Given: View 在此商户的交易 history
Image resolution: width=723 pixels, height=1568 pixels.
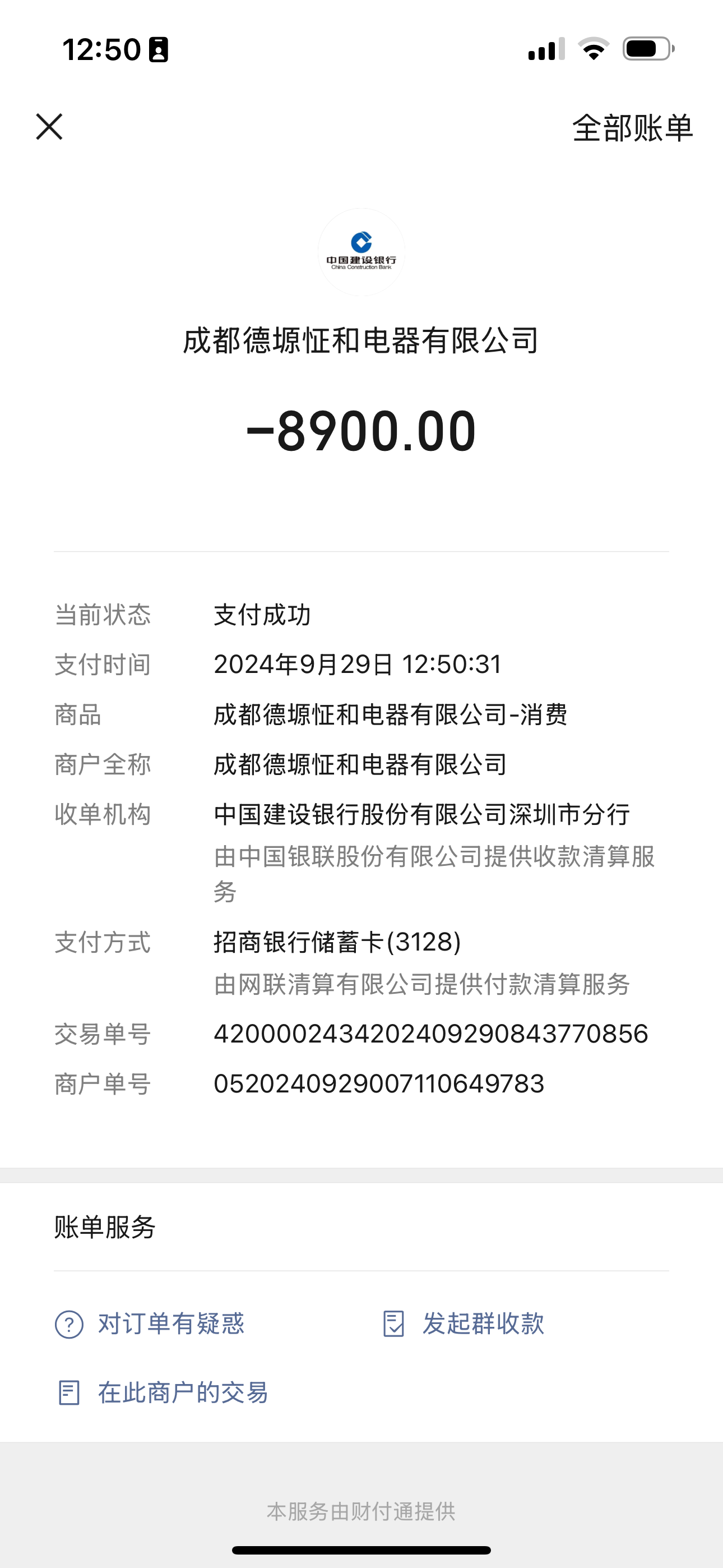Looking at the screenshot, I should [x=162, y=1392].
